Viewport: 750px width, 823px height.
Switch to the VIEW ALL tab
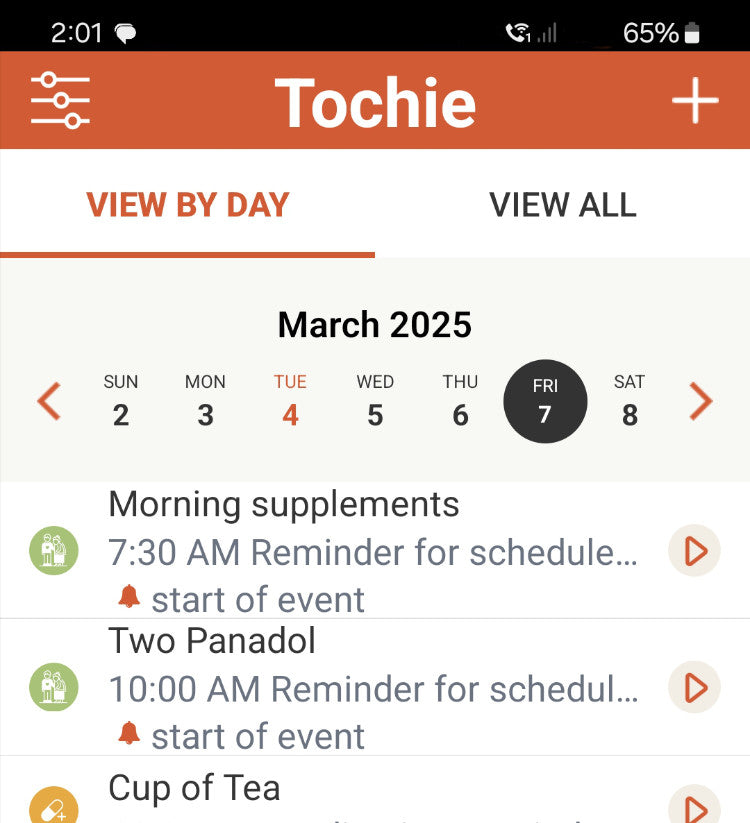(x=563, y=205)
